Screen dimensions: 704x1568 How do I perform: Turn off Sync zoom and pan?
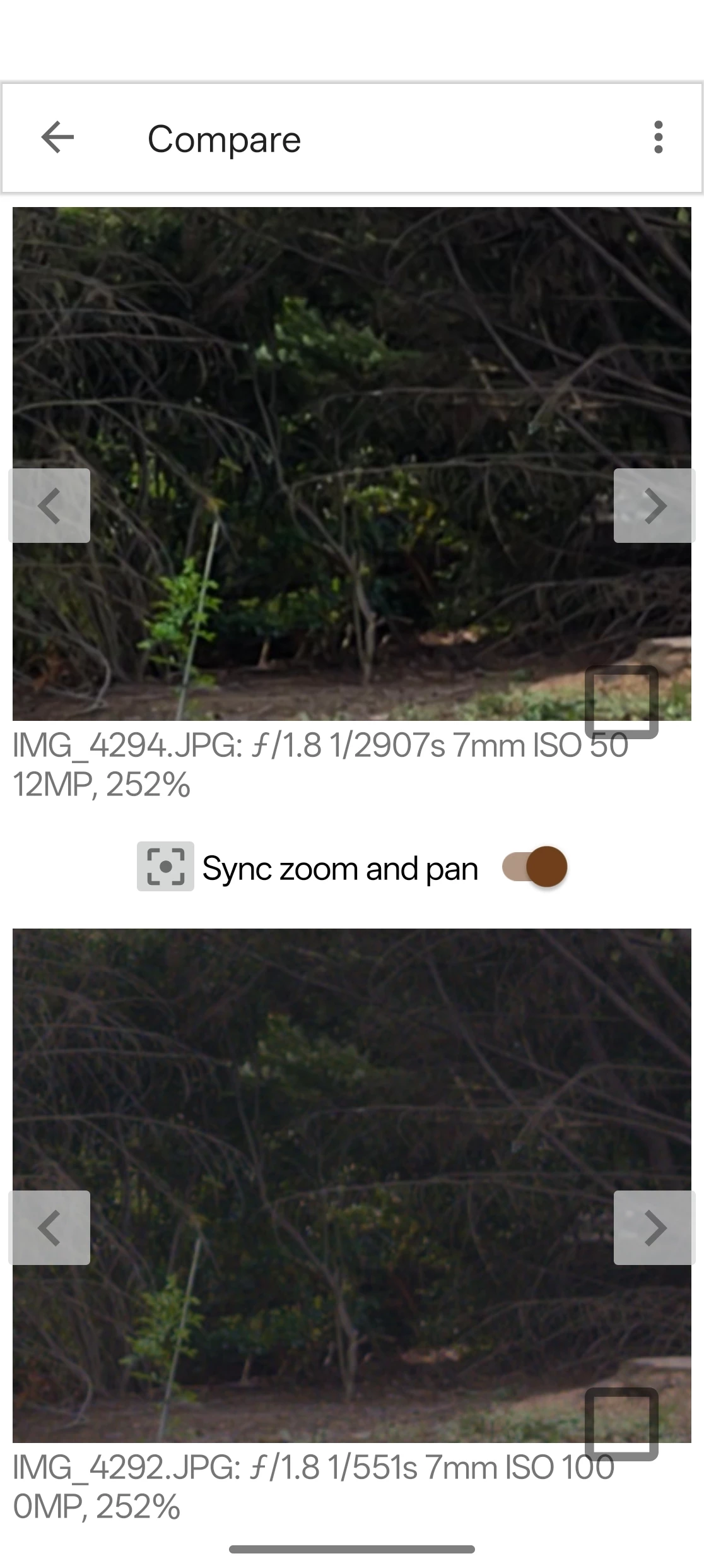(535, 866)
